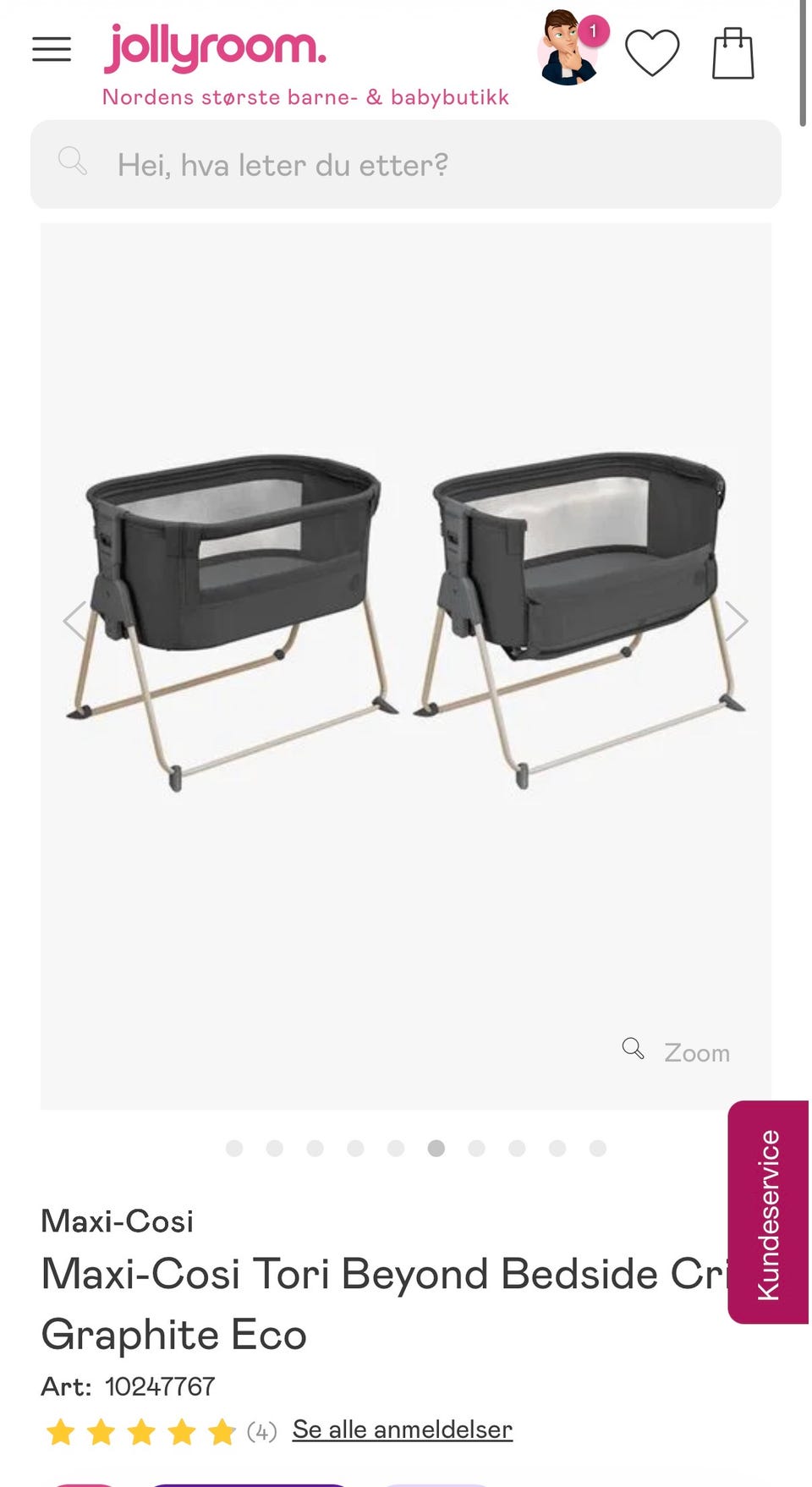The width and height of the screenshot is (812, 1487).
Task: Go to the Jollyroom home page
Action: [x=215, y=47]
